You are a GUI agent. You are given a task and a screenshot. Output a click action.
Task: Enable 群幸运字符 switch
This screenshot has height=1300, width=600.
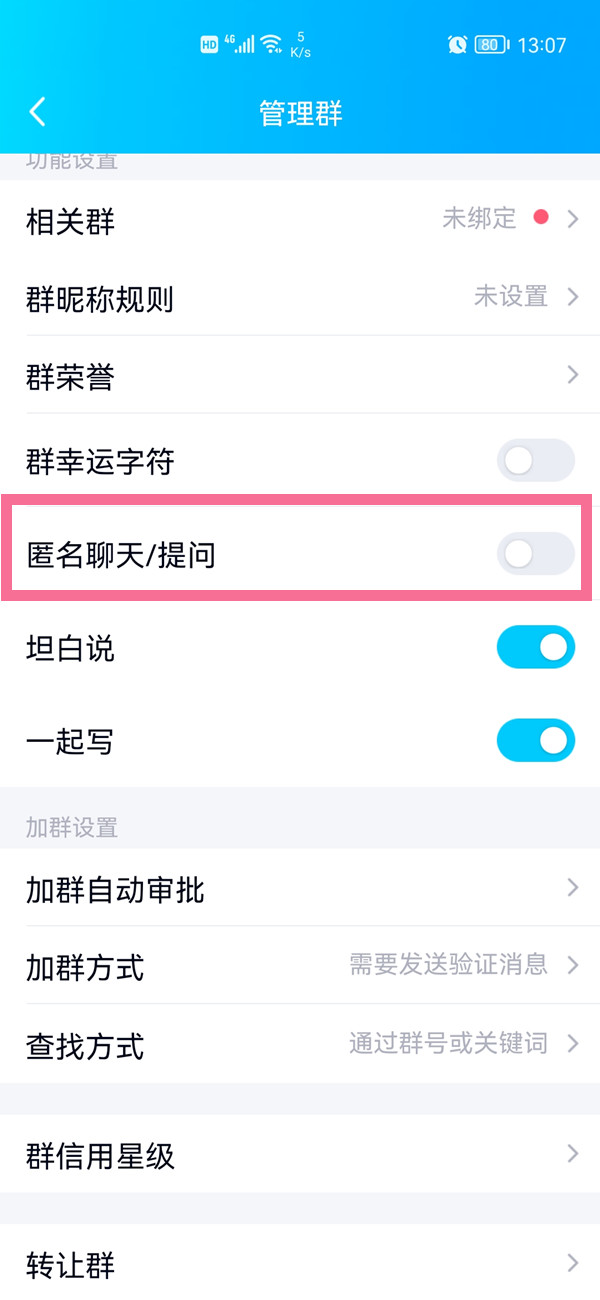pyautogui.click(x=535, y=461)
